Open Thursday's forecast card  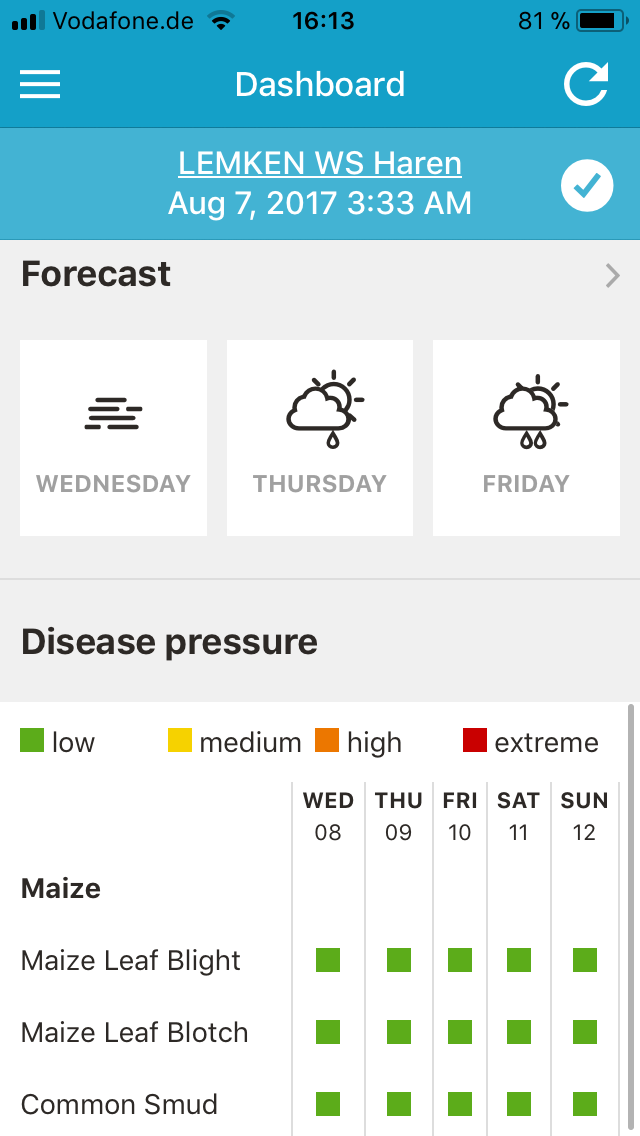(x=320, y=438)
